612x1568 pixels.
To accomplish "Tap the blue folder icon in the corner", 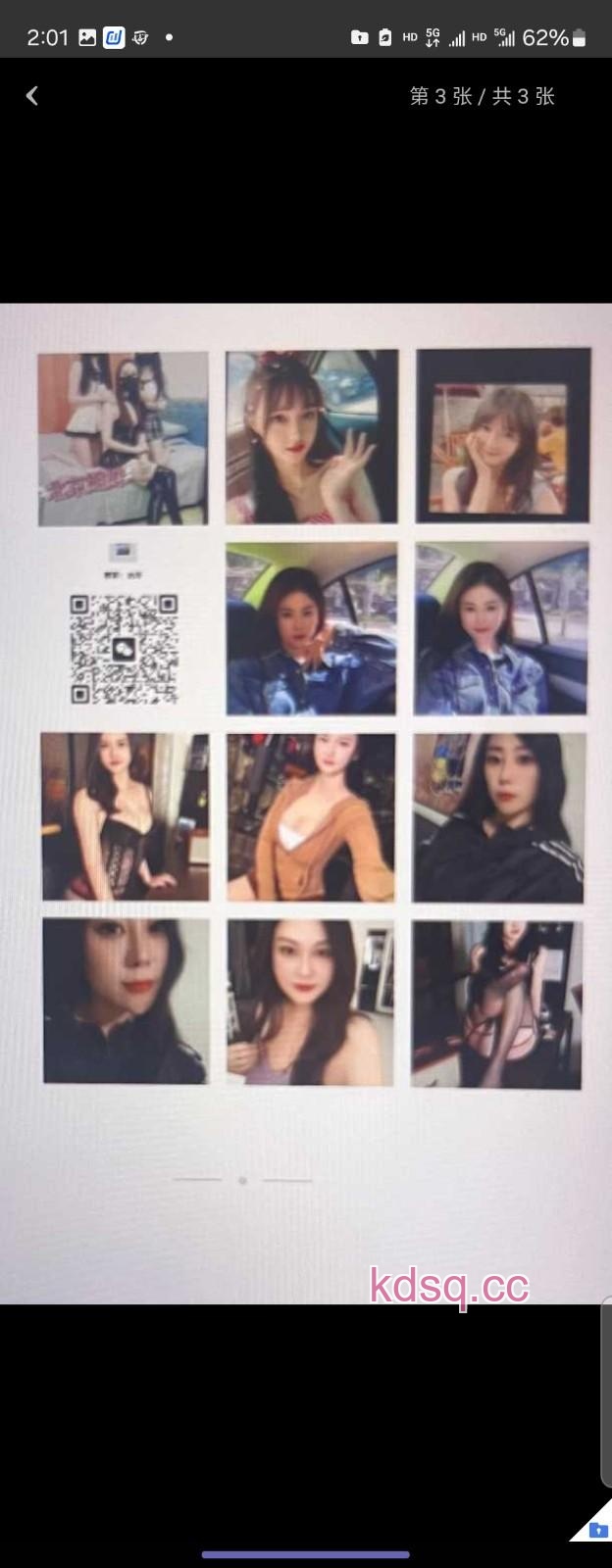I will (x=597, y=1530).
